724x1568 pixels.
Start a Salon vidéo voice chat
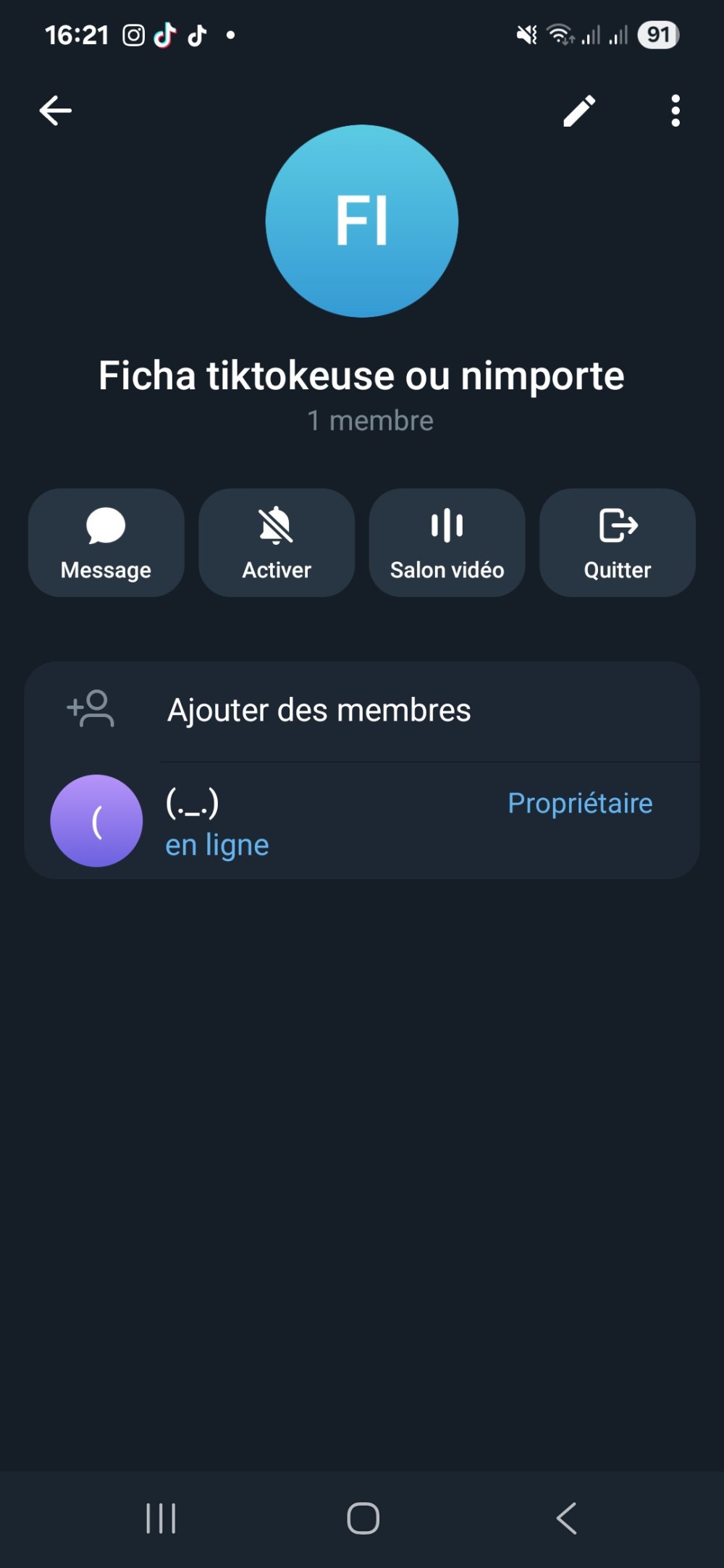point(447,543)
